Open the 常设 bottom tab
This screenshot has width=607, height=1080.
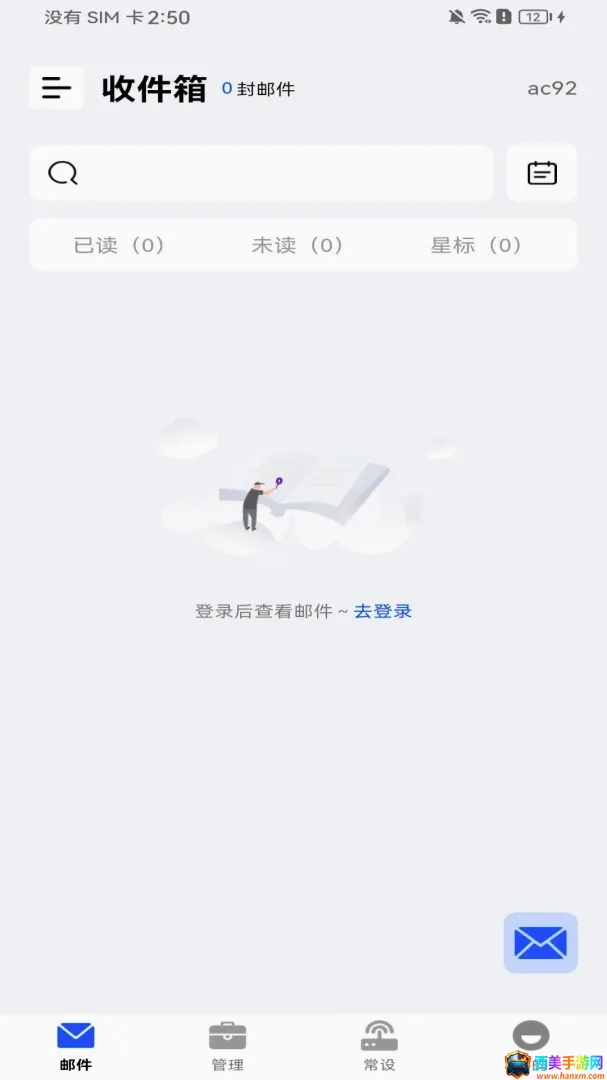tap(380, 1046)
